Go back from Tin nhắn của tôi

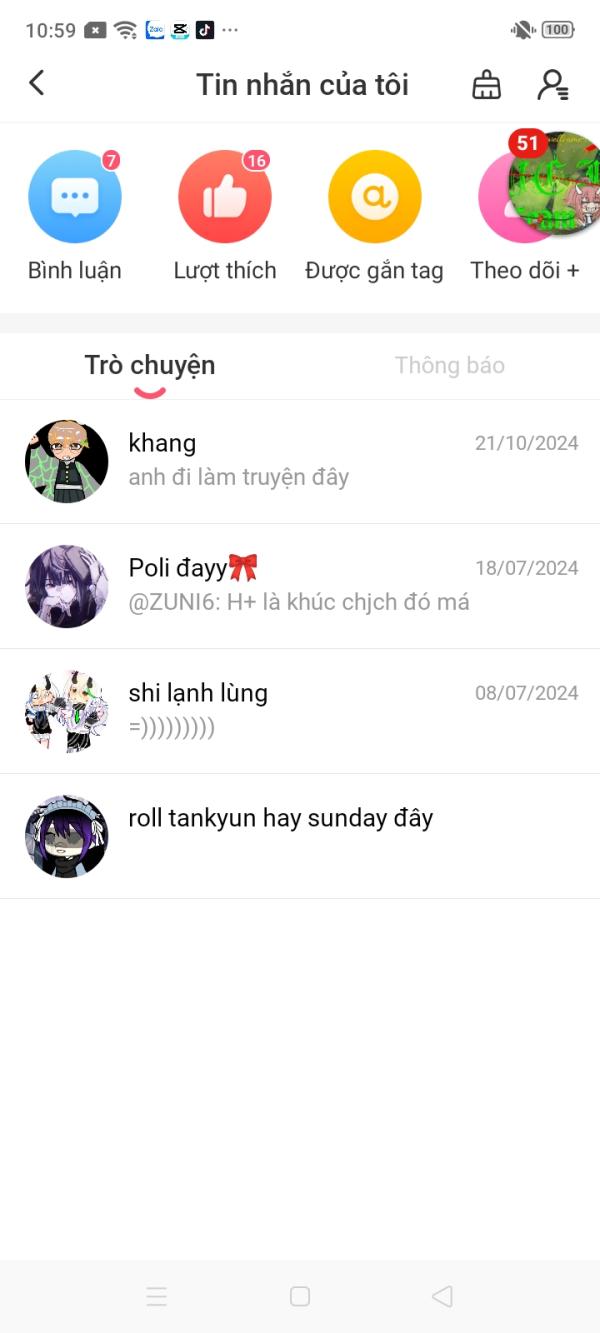(37, 83)
